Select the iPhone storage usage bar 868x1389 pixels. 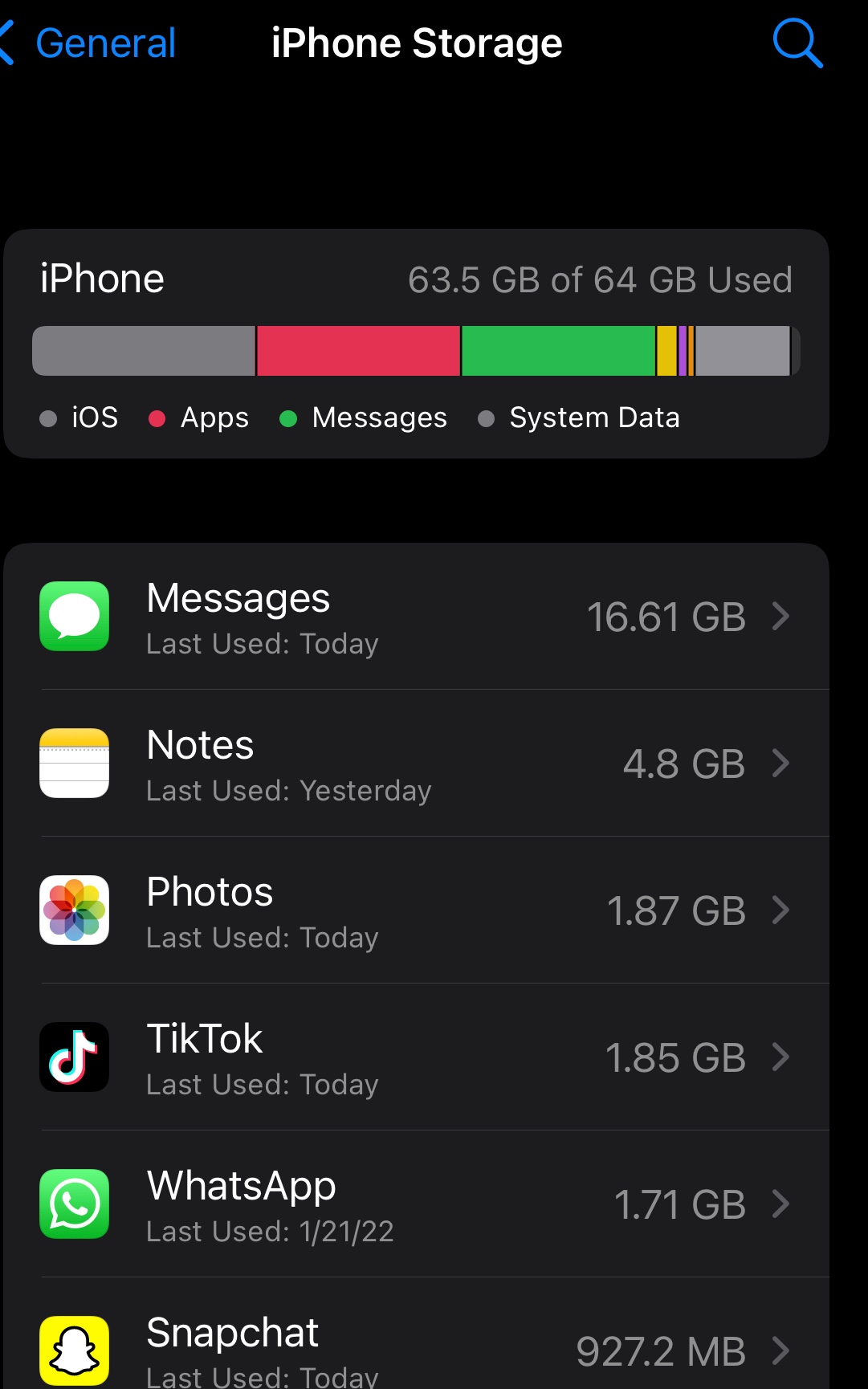click(x=414, y=351)
